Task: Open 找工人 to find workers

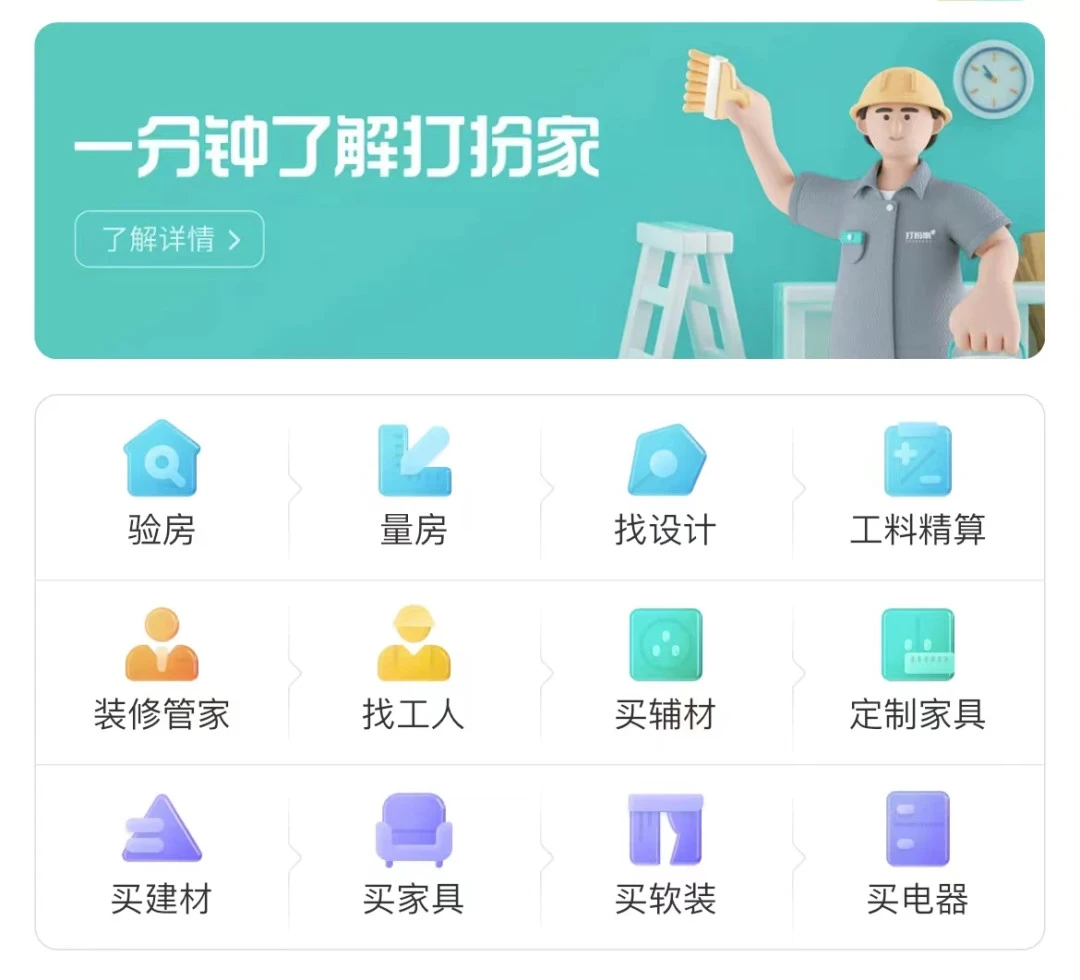Action: pyautogui.click(x=413, y=670)
